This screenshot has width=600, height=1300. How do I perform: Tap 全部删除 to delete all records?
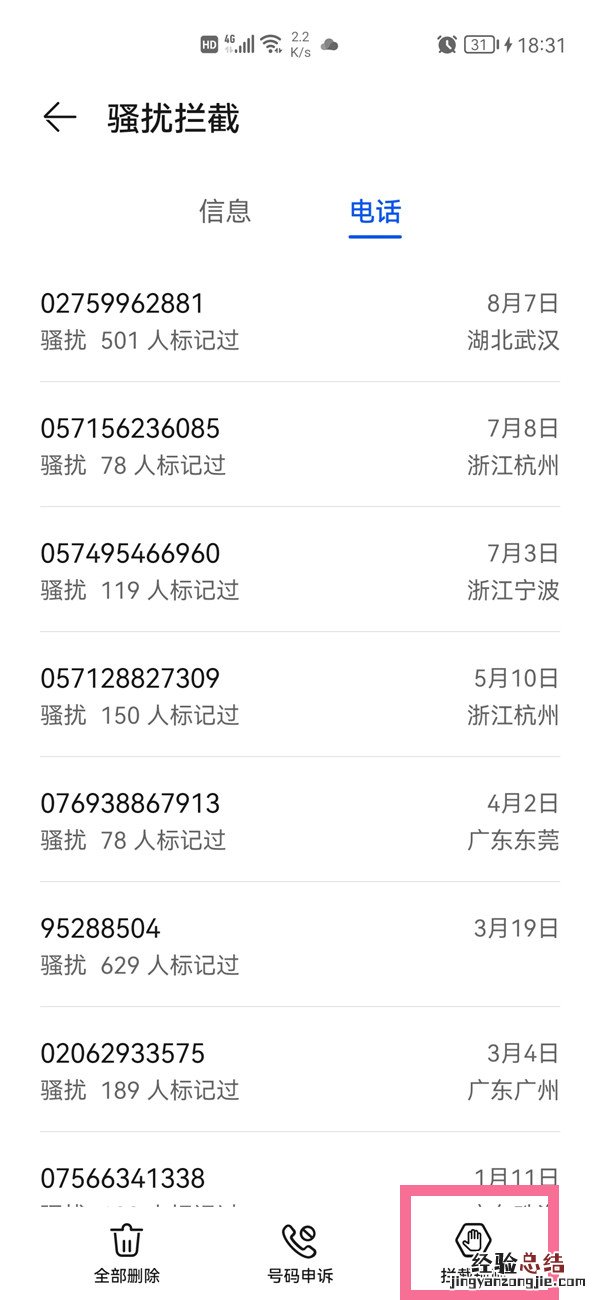127,1253
